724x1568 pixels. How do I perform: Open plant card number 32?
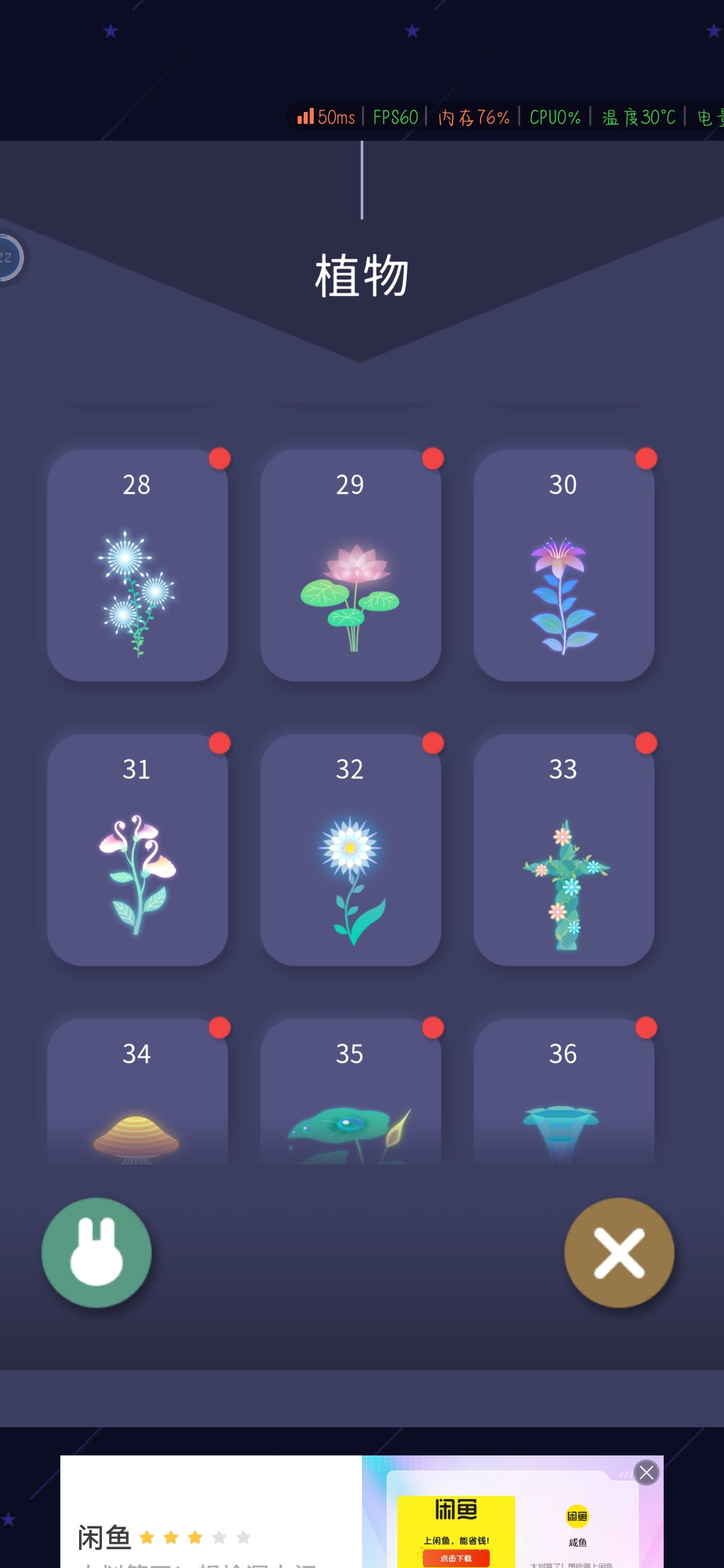(x=351, y=850)
